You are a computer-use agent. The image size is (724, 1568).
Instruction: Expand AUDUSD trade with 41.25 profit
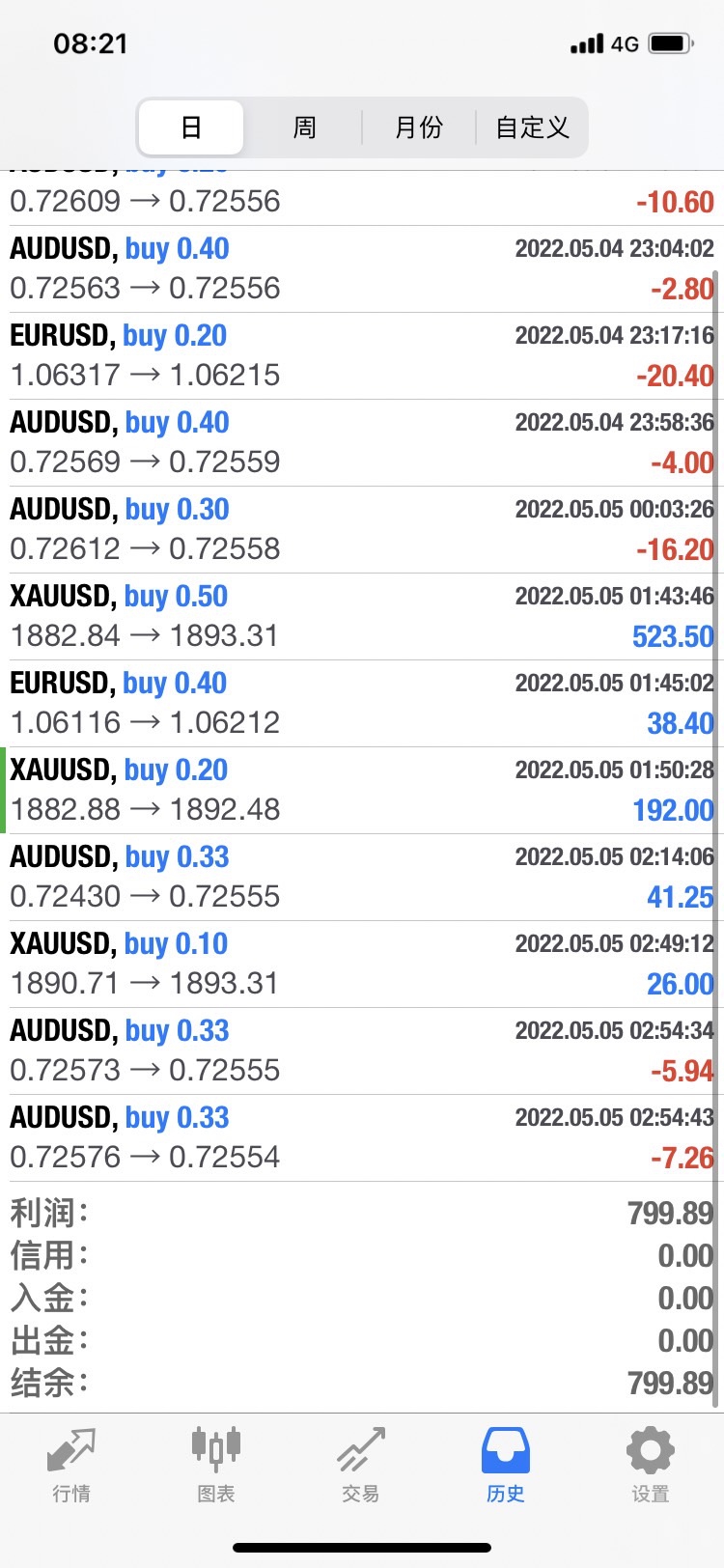tap(362, 877)
